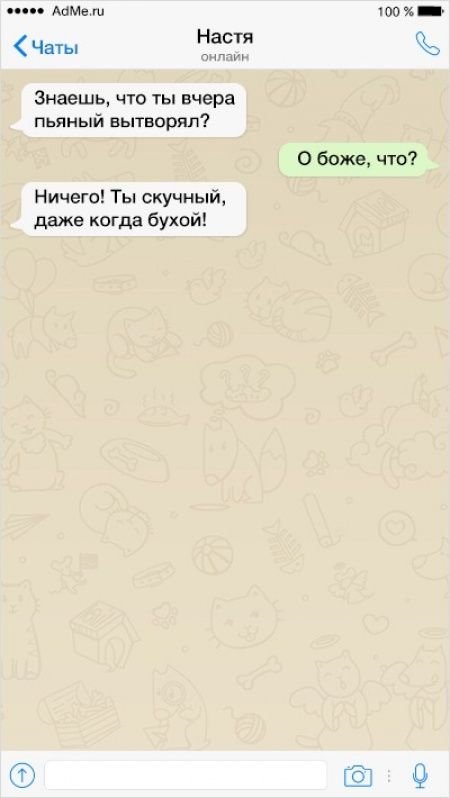Image resolution: width=450 pixels, height=798 pixels.
Task: Go back to Чаты list
Action: [x=45, y=47]
